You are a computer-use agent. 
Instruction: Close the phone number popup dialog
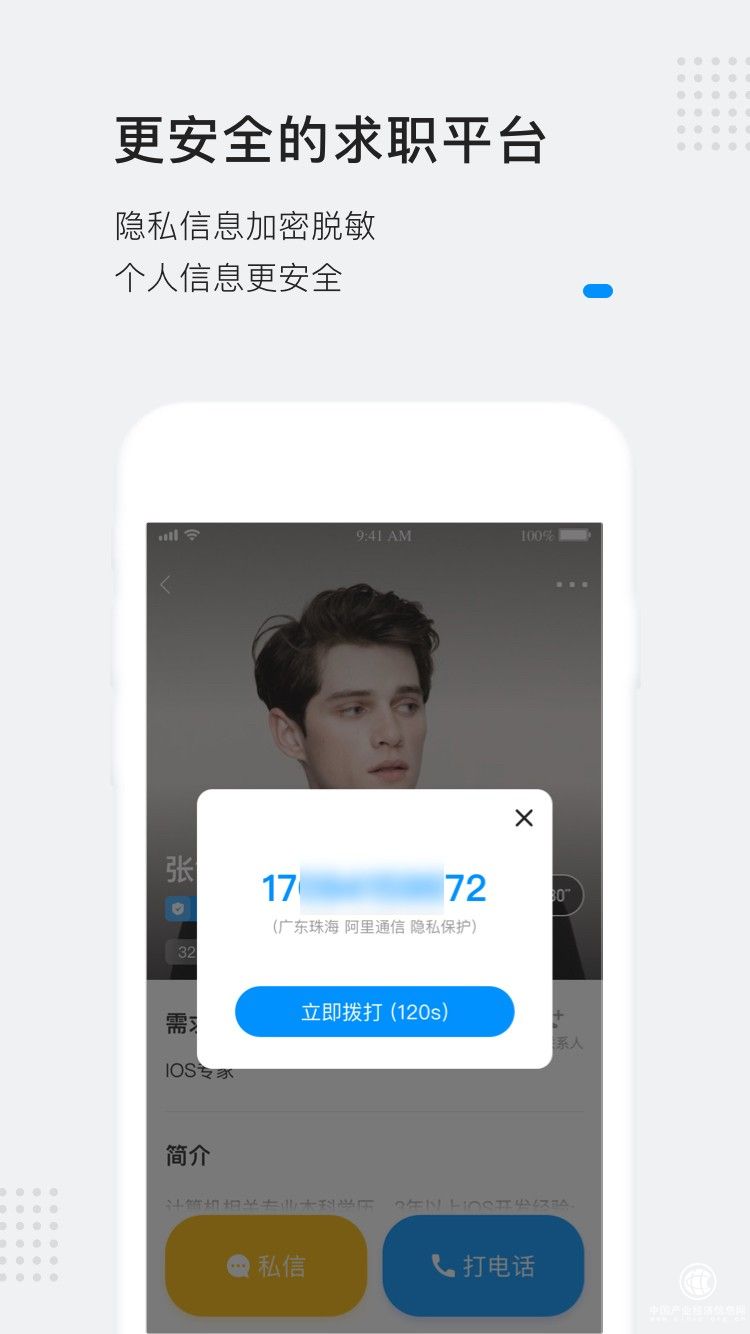click(x=524, y=818)
